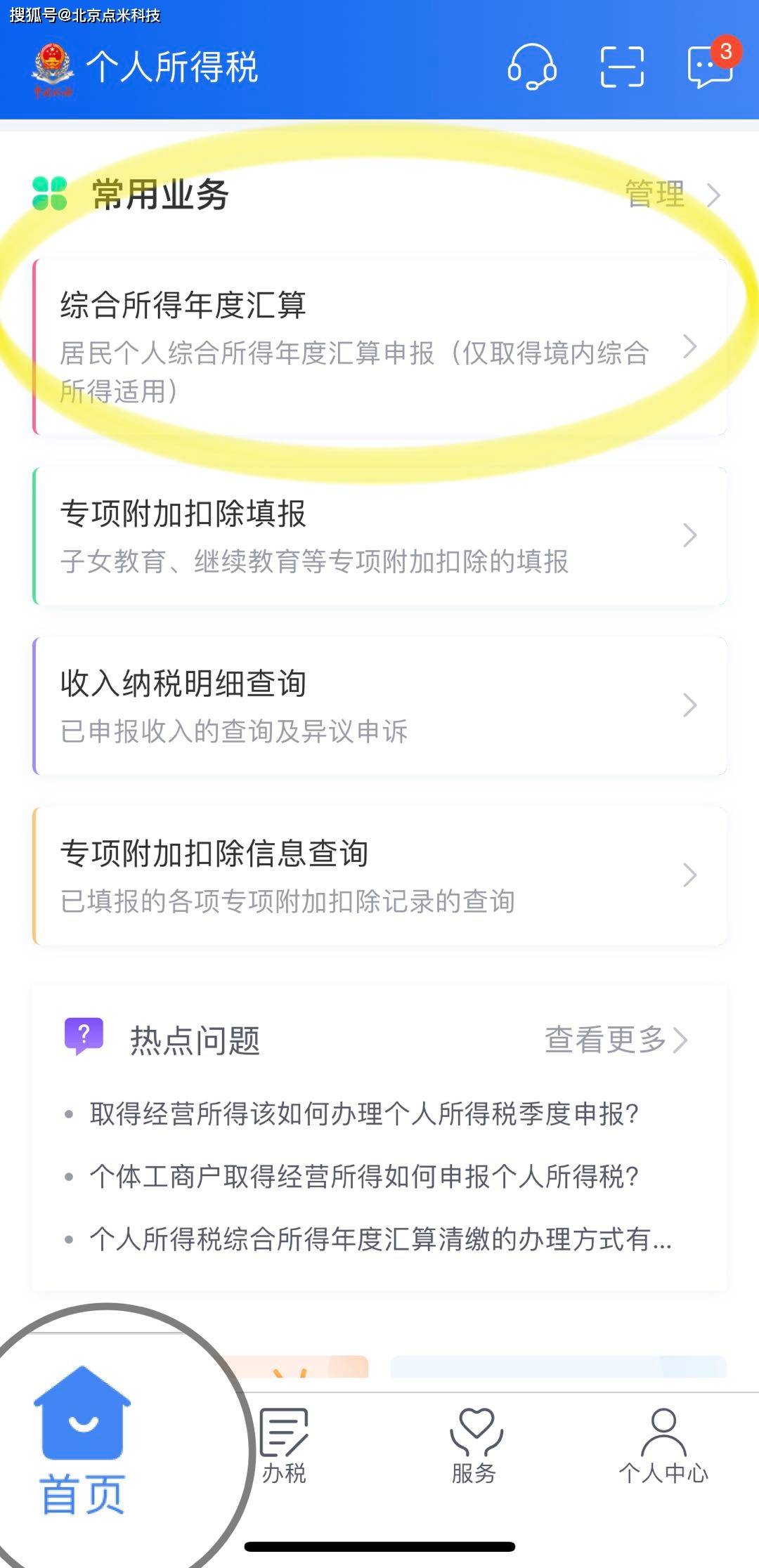Switch to the 办税 tab
Image resolution: width=759 pixels, height=1568 pixels.
coord(284,1446)
